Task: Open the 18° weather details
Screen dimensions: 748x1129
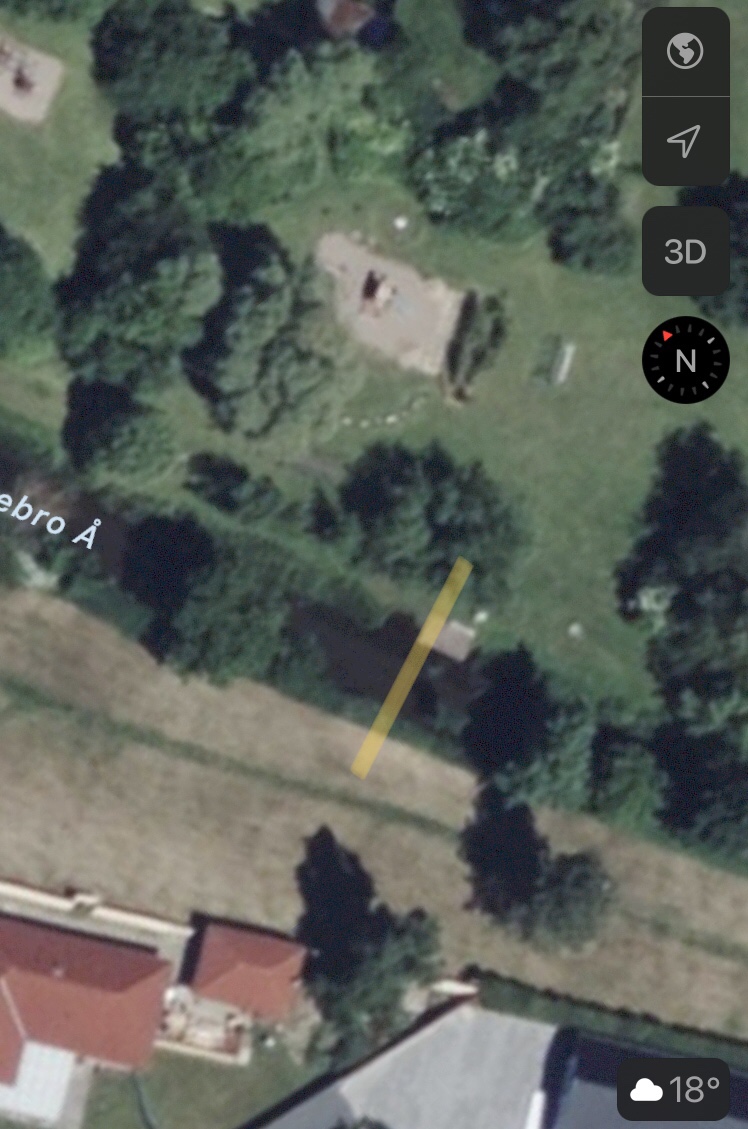Action: pyautogui.click(x=674, y=1089)
